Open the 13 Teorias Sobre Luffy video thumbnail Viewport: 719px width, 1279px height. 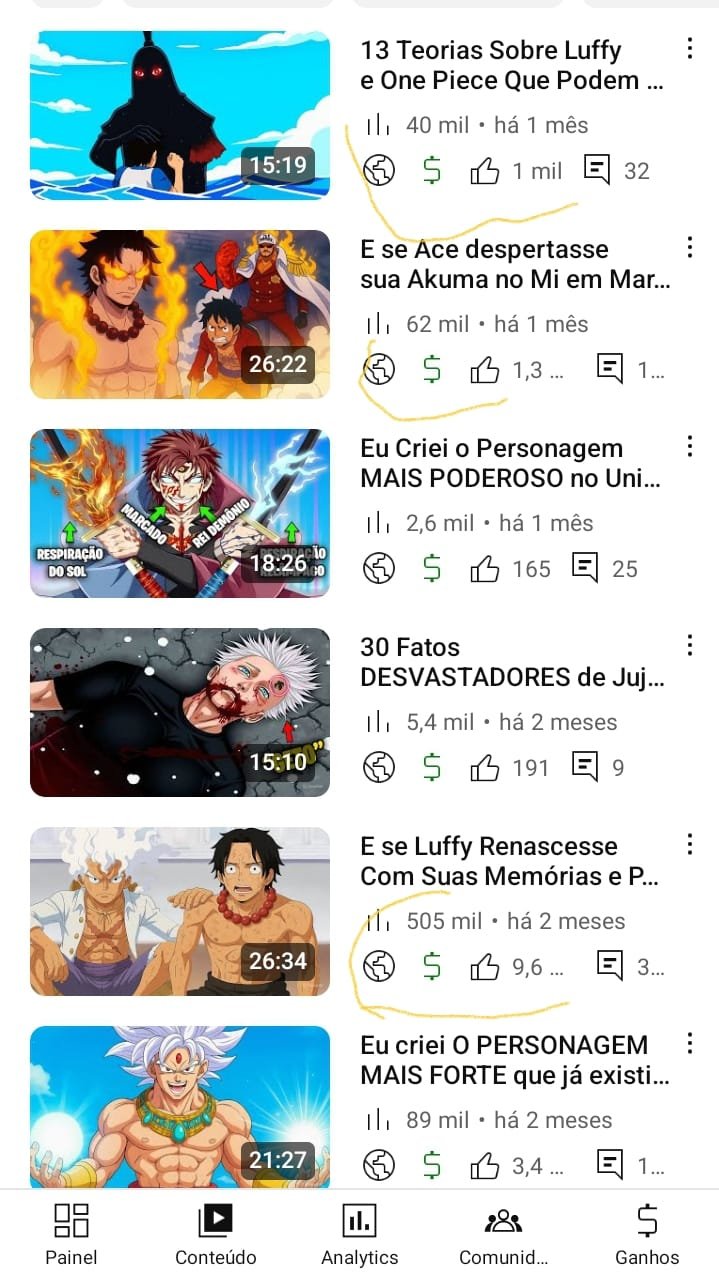pyautogui.click(x=180, y=115)
